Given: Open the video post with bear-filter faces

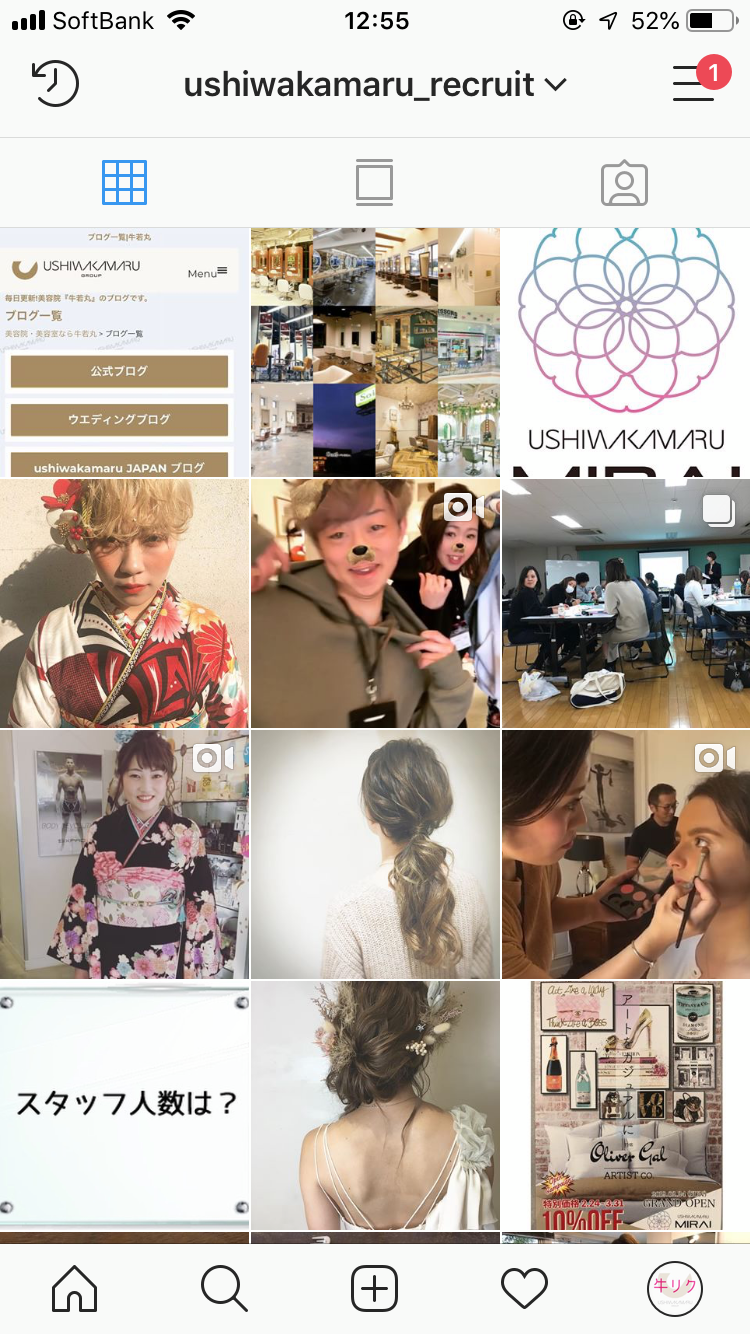Looking at the screenshot, I should coord(375,603).
